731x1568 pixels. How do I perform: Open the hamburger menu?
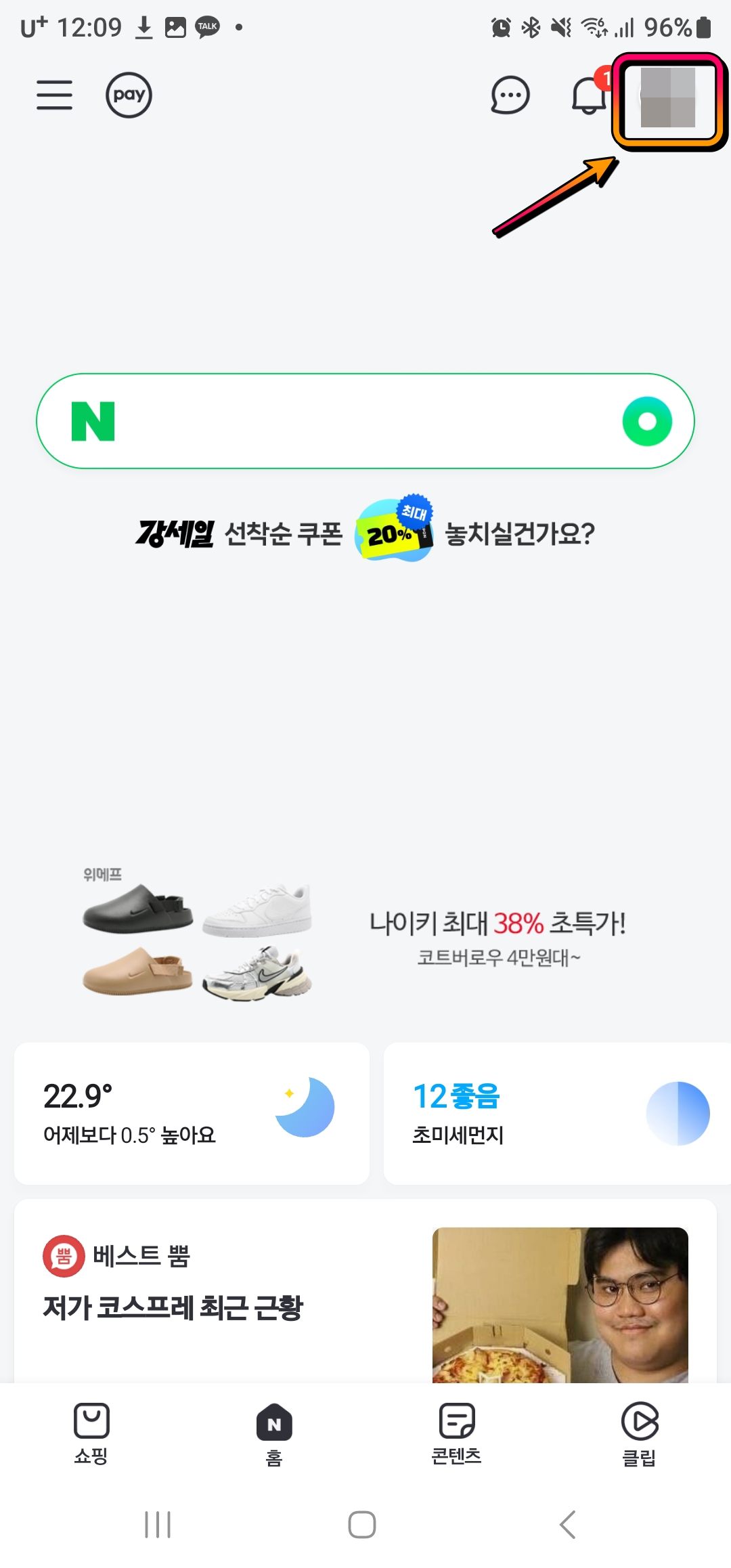[x=54, y=95]
